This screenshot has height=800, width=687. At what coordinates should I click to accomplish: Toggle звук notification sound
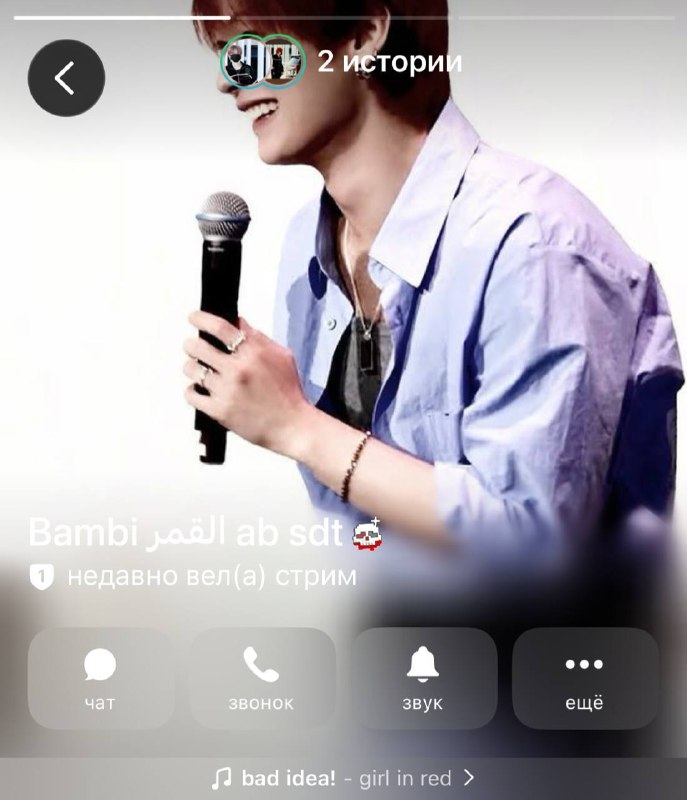click(x=423, y=678)
